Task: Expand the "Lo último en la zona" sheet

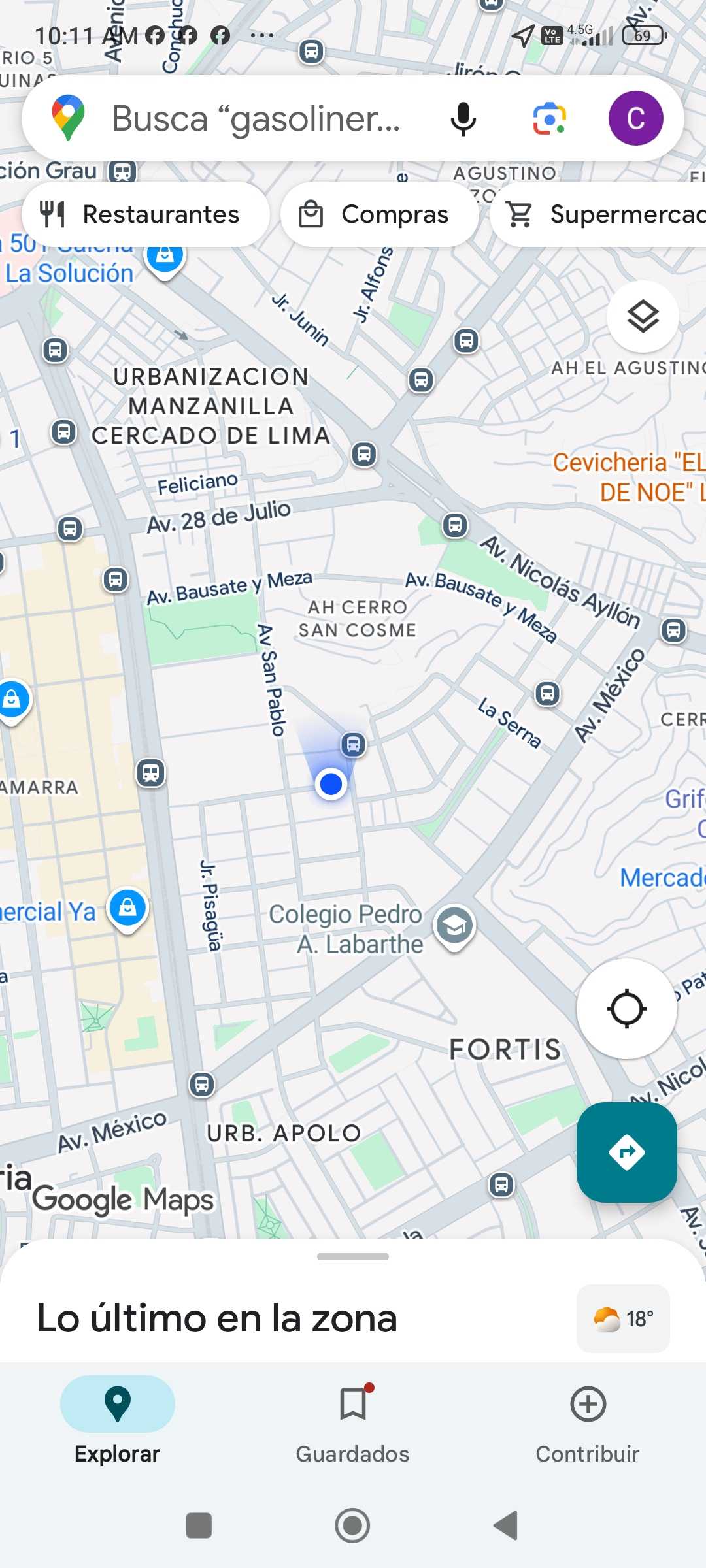Action: [353, 1257]
